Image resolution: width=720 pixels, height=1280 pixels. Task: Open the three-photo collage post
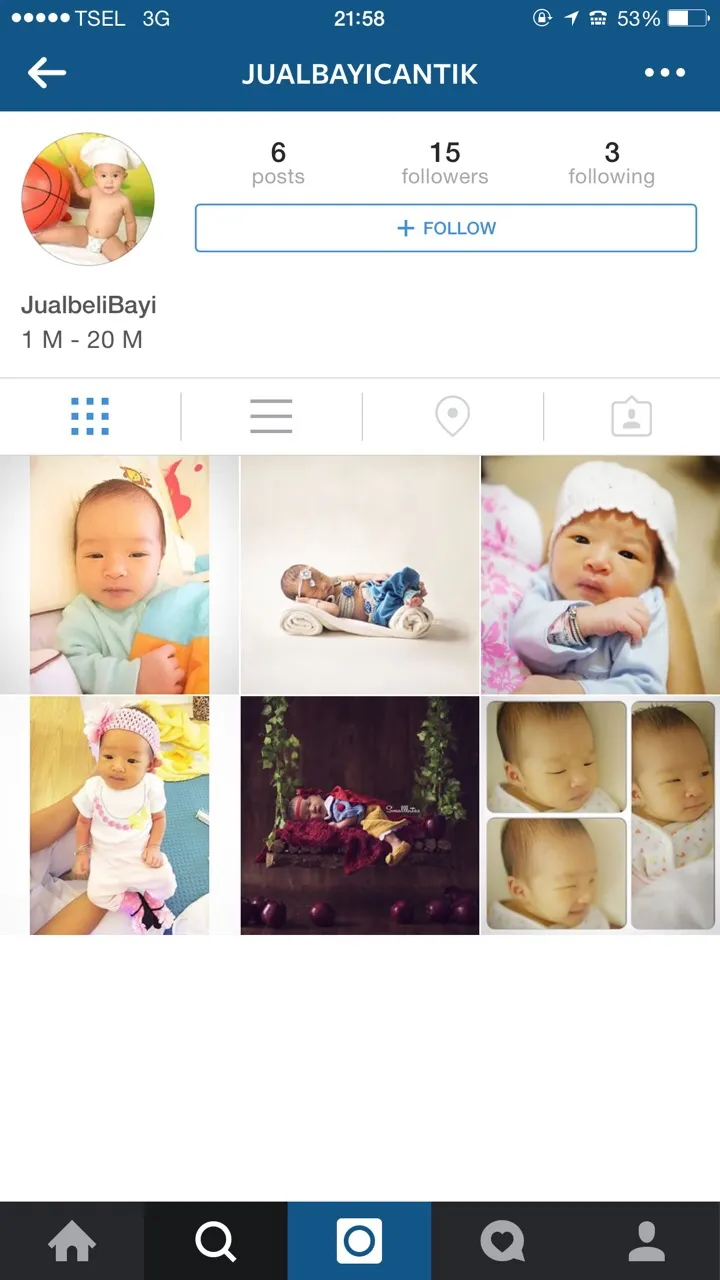pos(600,816)
